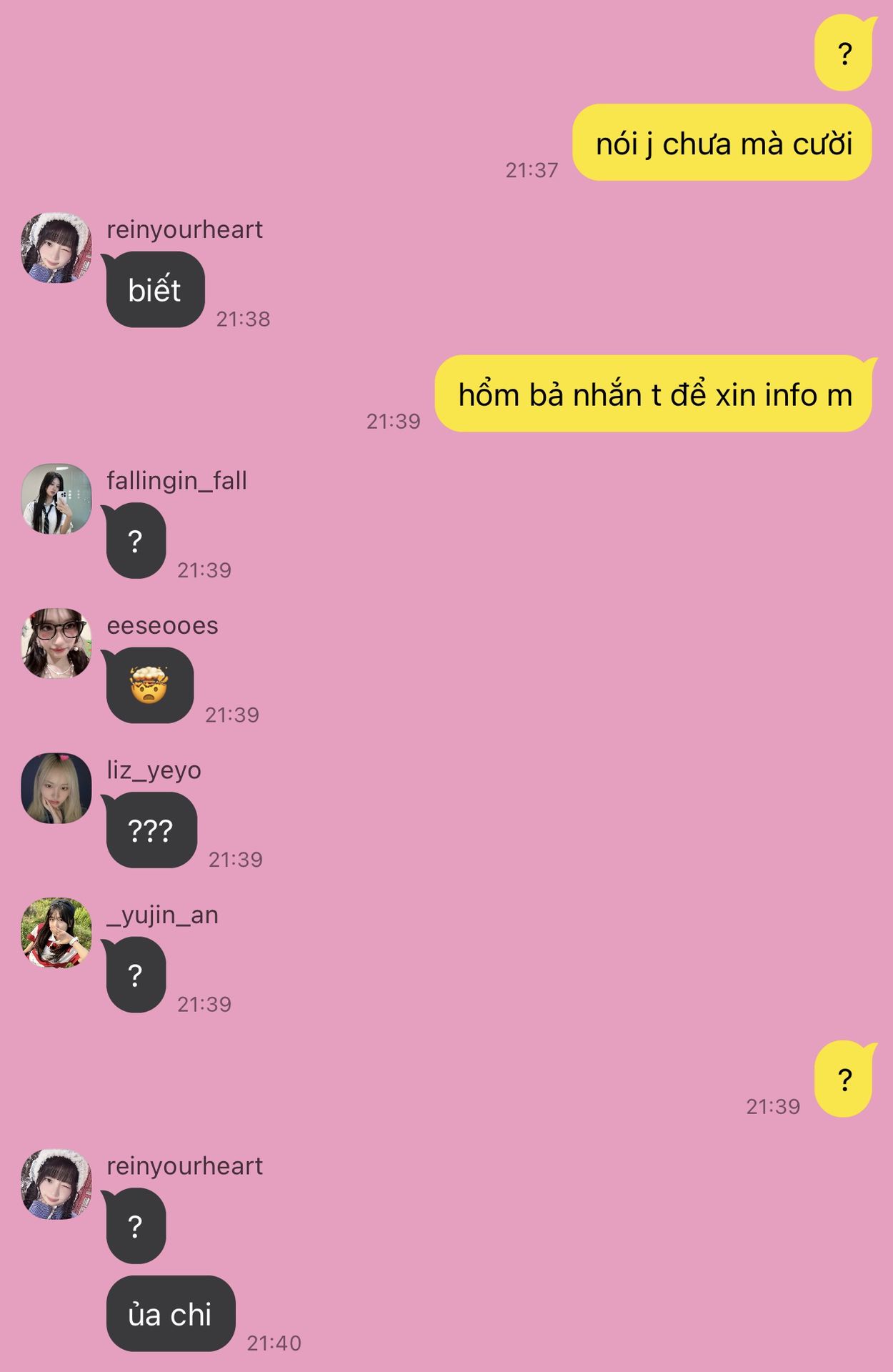
Task: Open _yujin_an's avatar
Action: click(56, 933)
